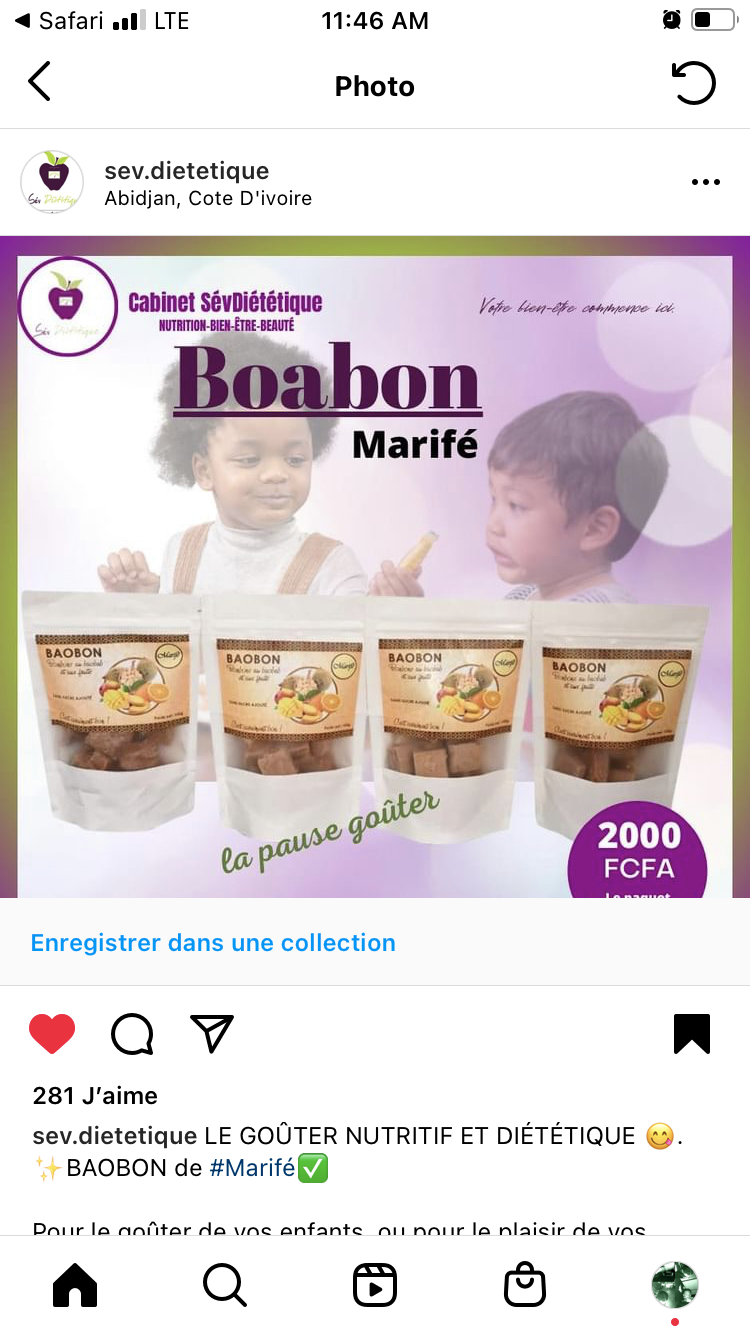
Task: Remove the post from saved bookmarks
Action: coord(692,1034)
